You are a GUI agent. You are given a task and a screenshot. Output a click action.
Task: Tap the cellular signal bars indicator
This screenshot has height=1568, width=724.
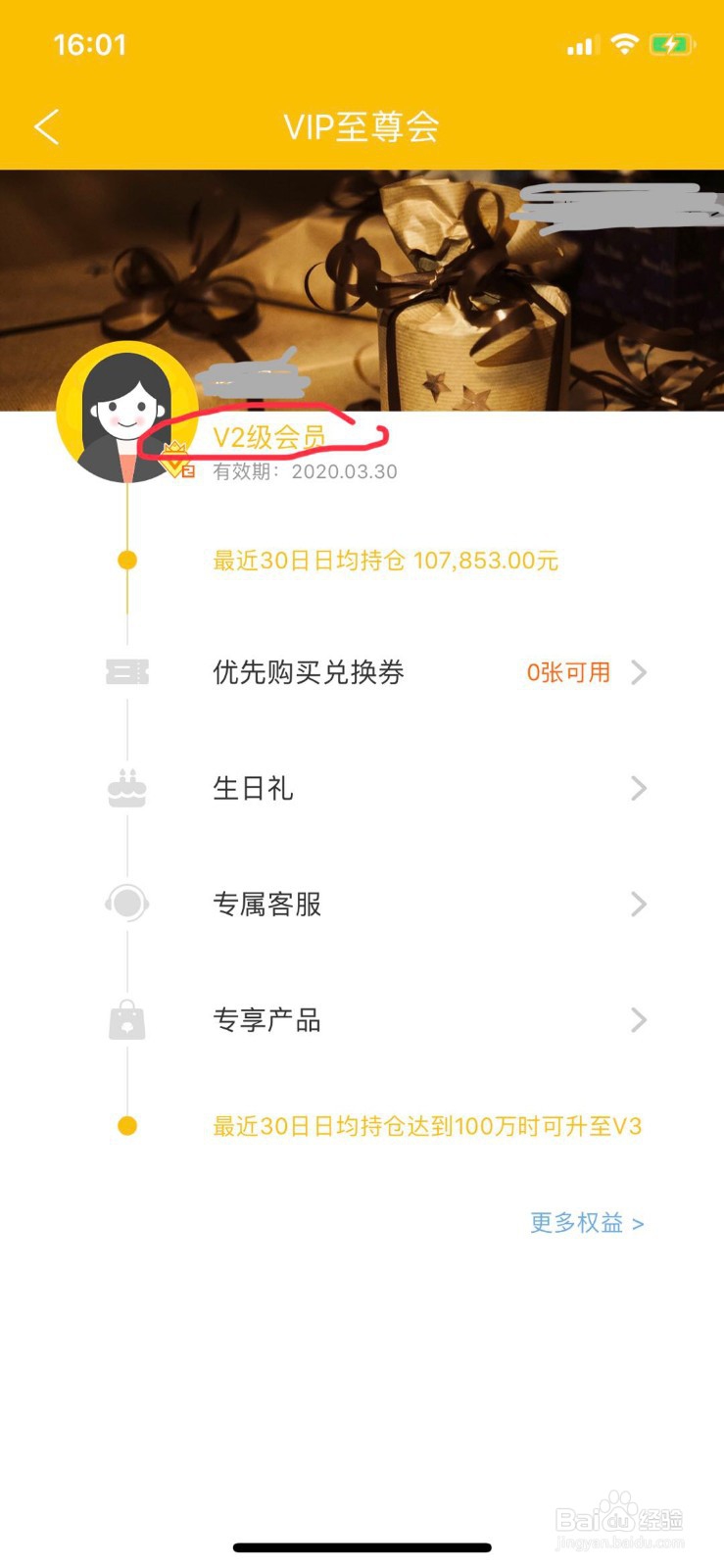coord(580,43)
